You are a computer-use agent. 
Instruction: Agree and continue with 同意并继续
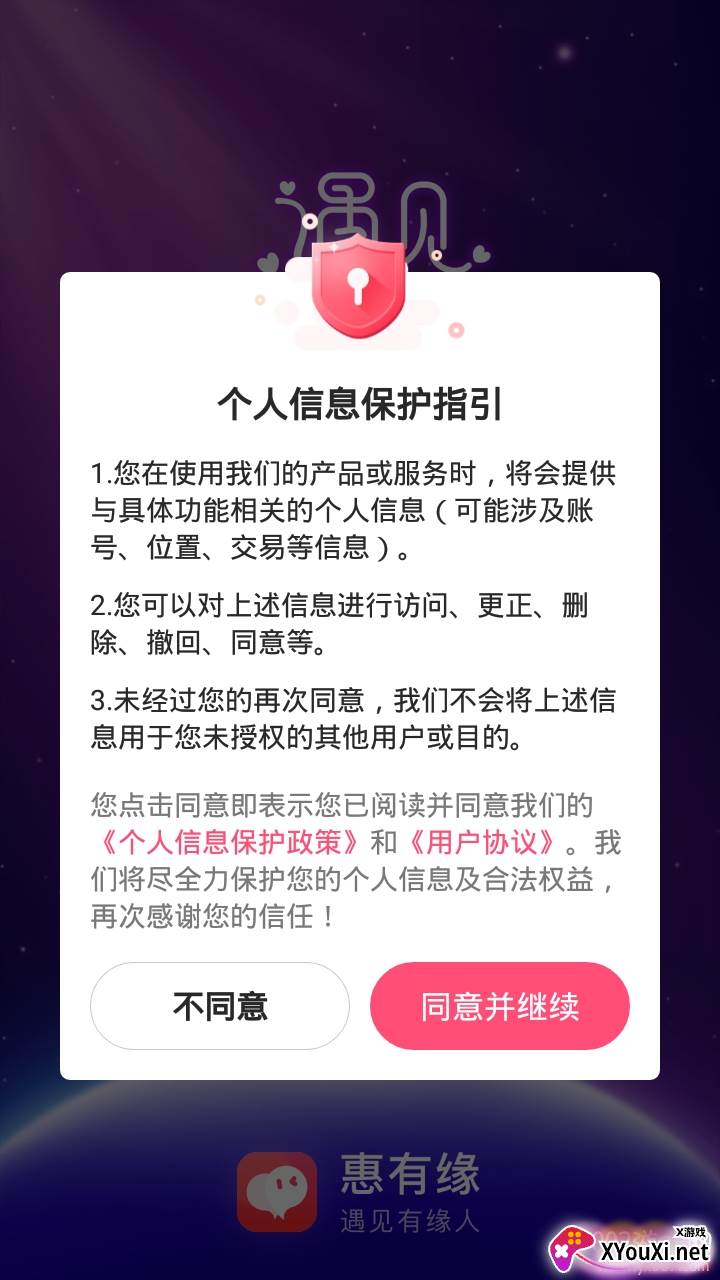pyautogui.click(x=500, y=1006)
